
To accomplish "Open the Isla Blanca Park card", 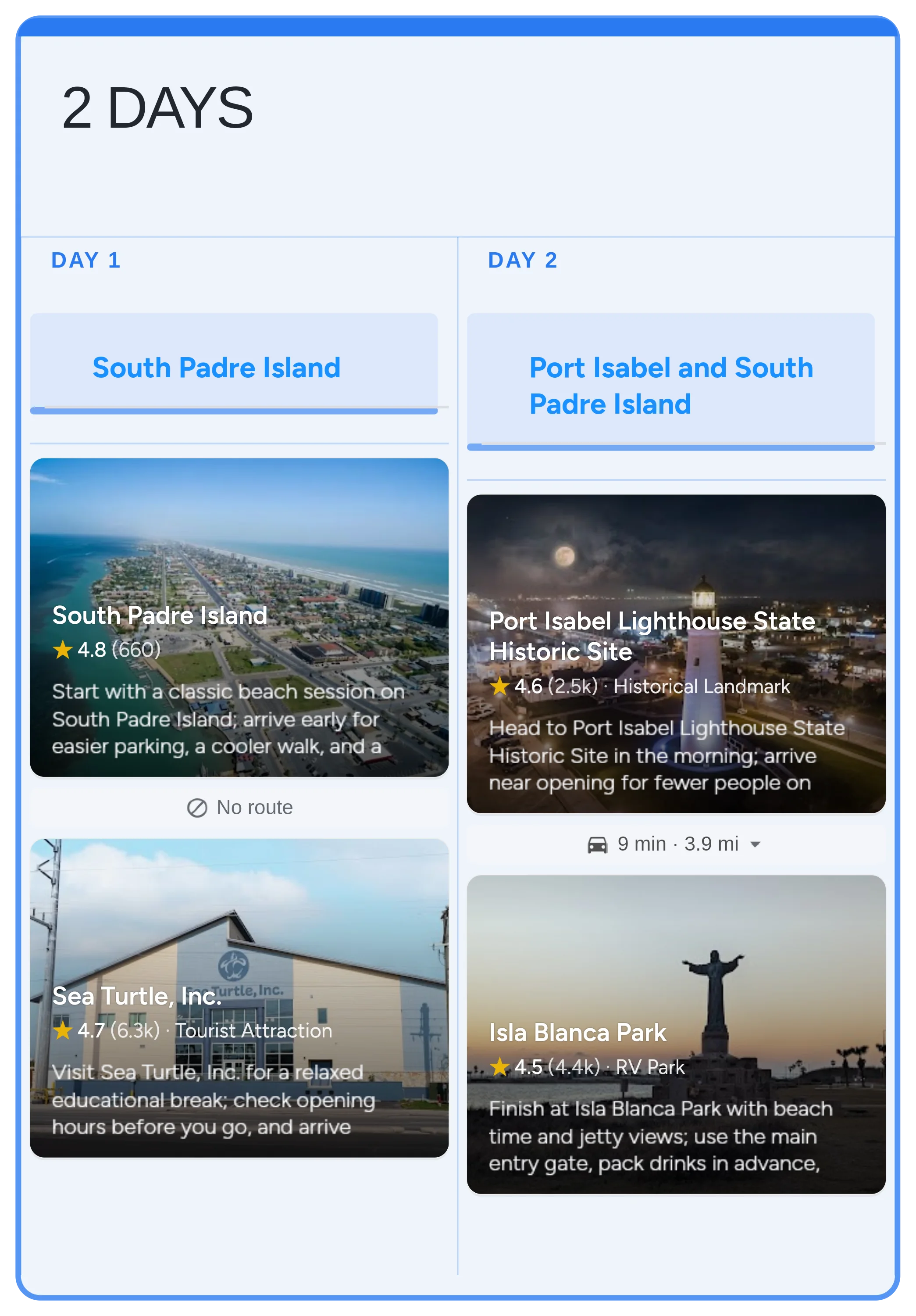I will tap(676, 1034).
